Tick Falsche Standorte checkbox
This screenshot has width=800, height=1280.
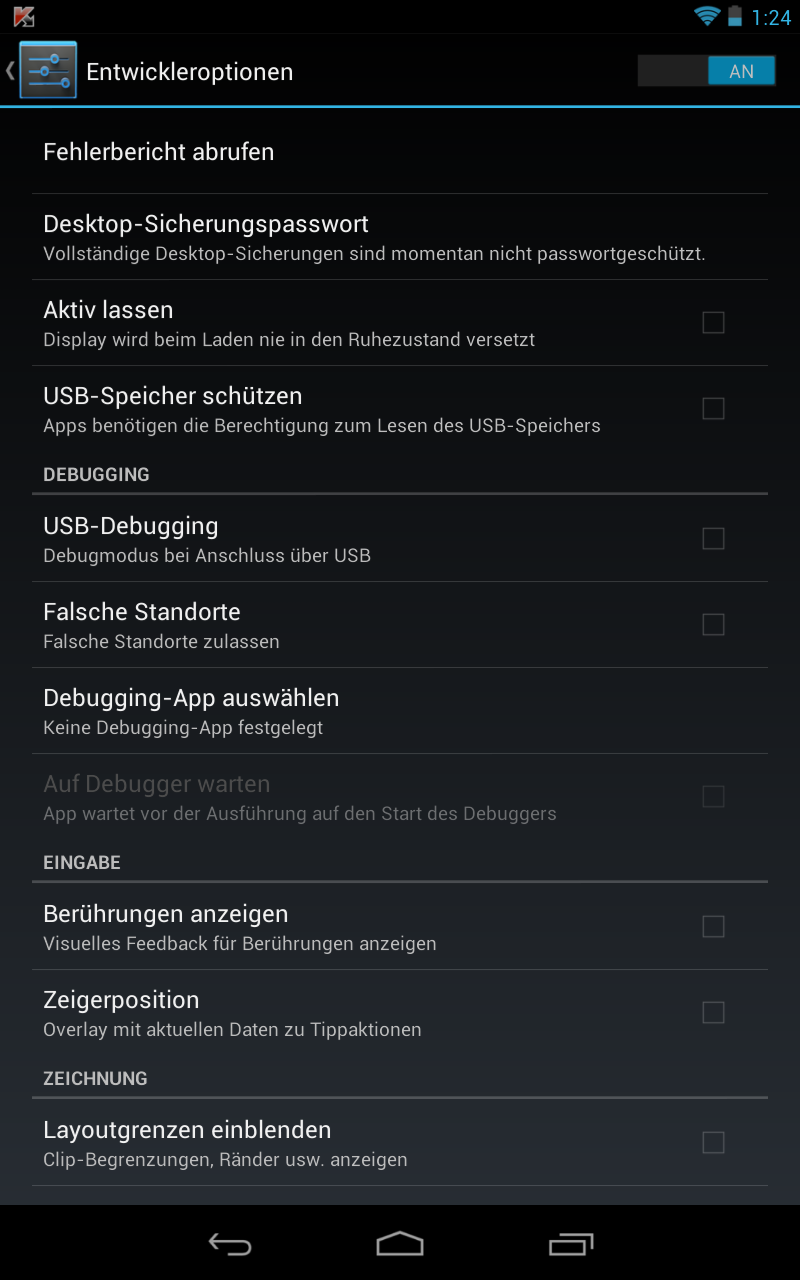point(713,624)
